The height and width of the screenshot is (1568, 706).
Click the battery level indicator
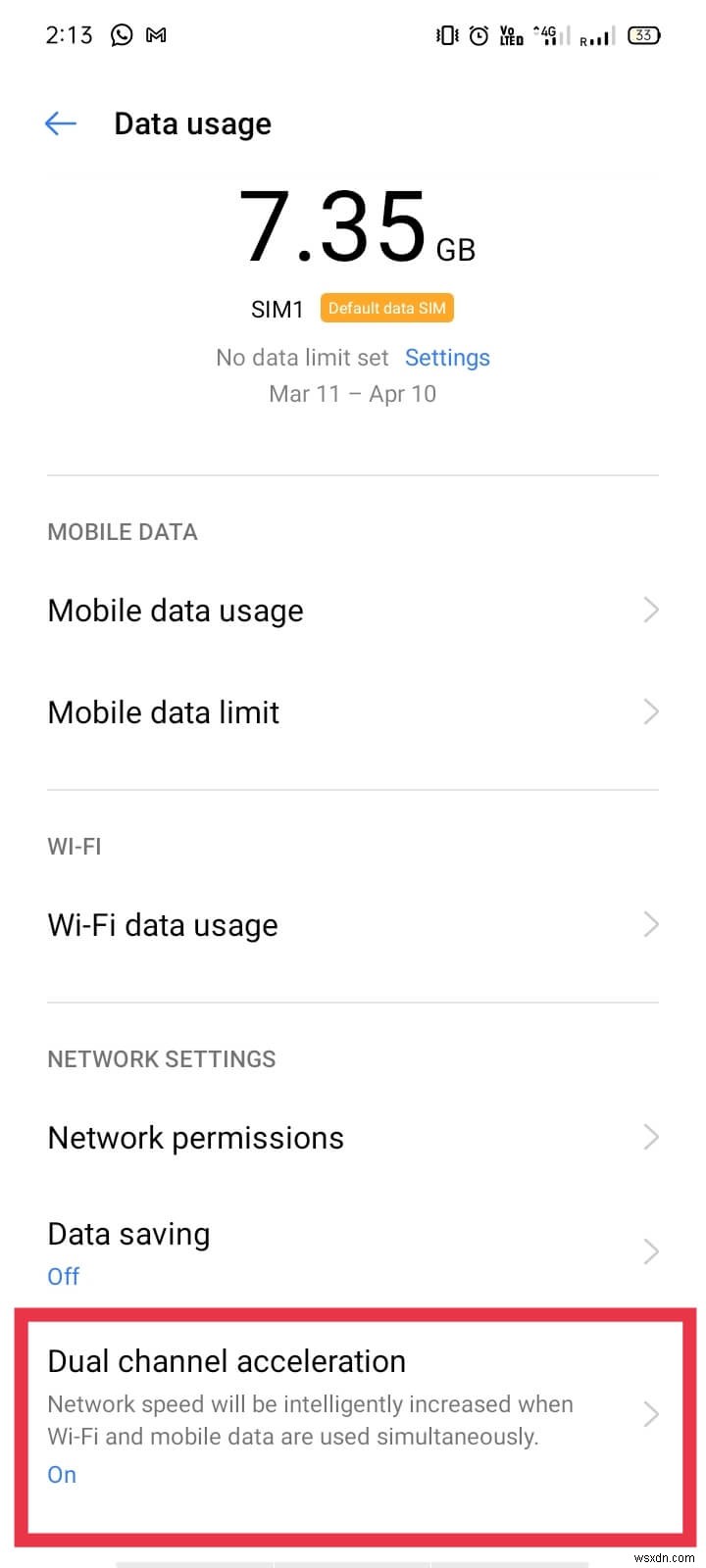click(644, 34)
